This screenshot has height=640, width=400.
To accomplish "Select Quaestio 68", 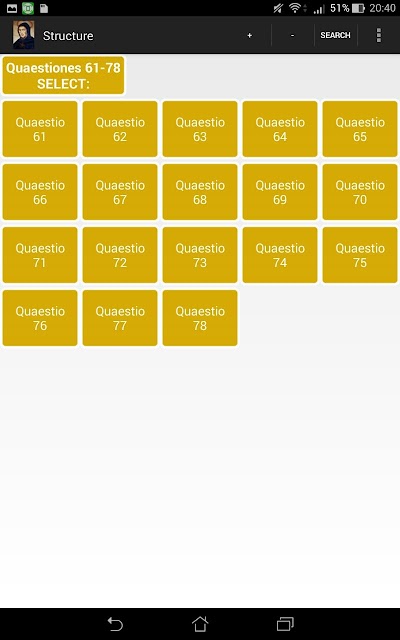I will tap(200, 192).
